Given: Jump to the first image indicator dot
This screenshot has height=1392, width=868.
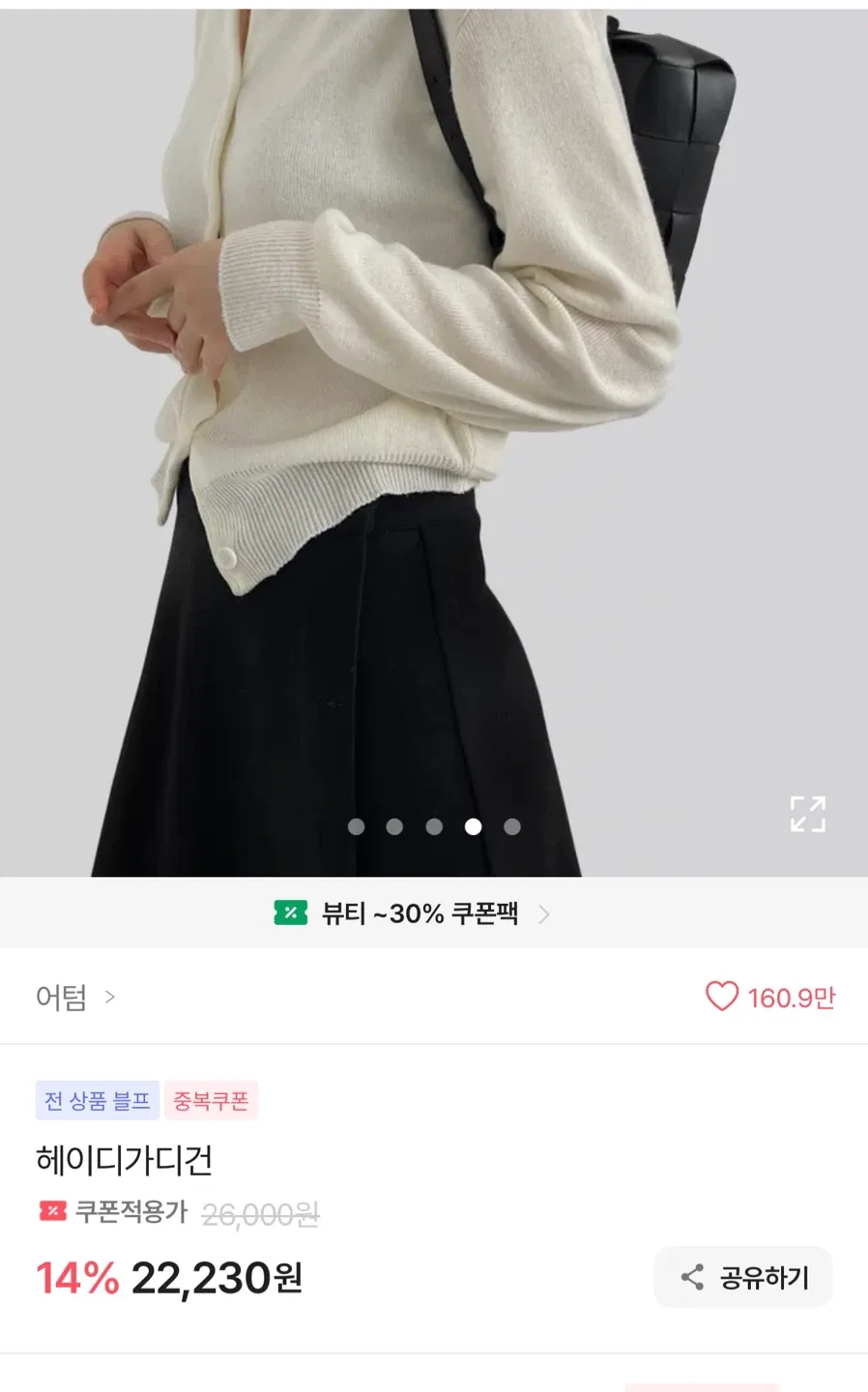Looking at the screenshot, I should (x=356, y=826).
